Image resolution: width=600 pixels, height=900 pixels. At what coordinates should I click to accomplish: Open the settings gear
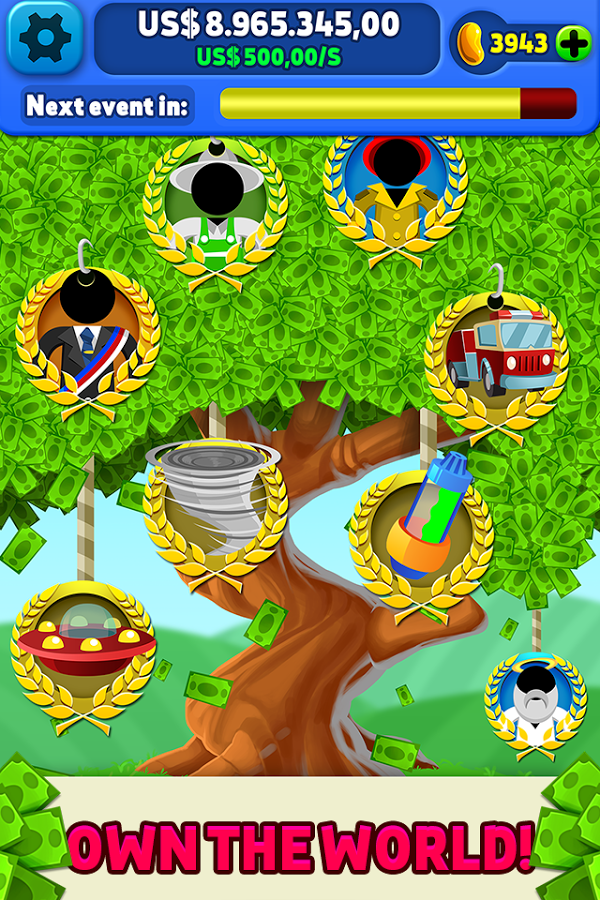(45, 38)
